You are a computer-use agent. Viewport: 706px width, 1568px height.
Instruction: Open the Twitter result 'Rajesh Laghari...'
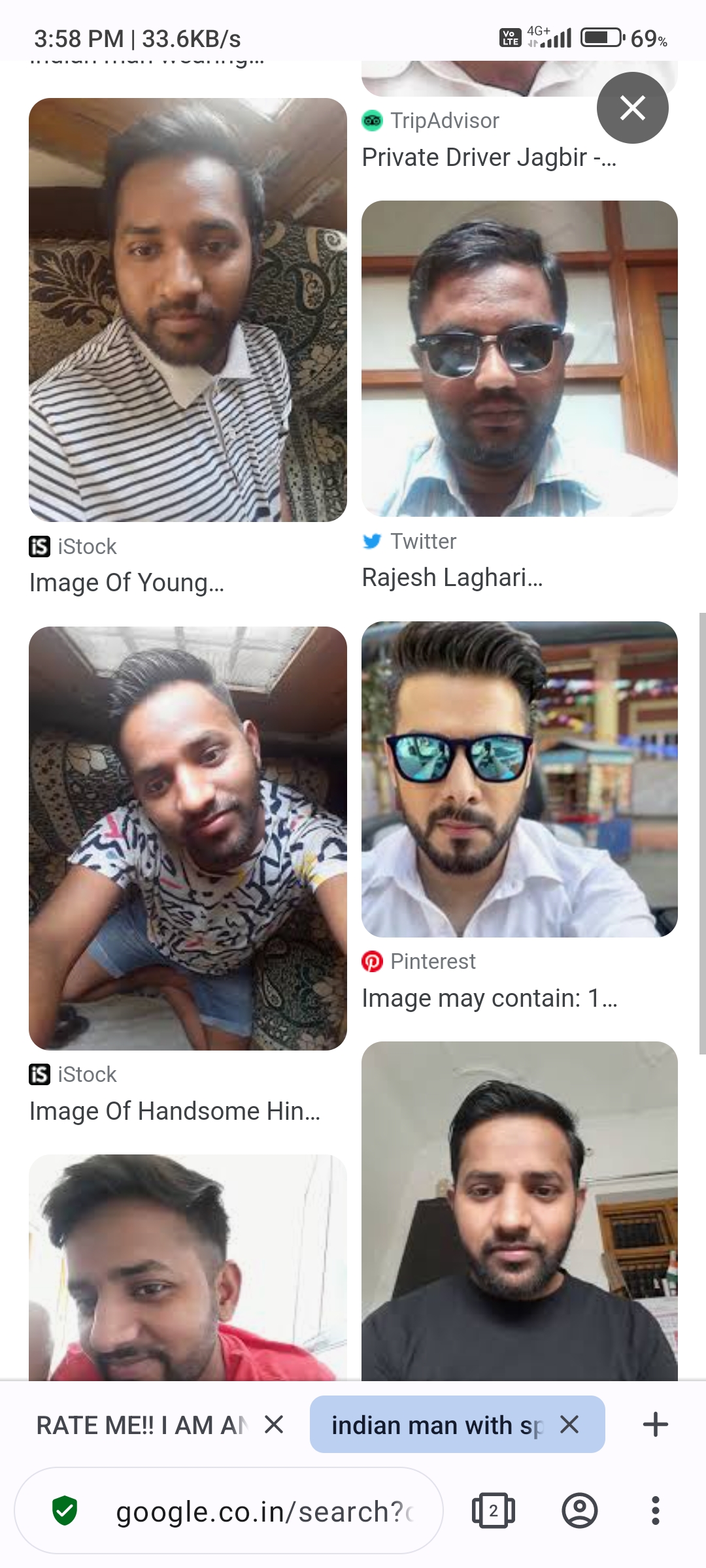tap(519, 358)
